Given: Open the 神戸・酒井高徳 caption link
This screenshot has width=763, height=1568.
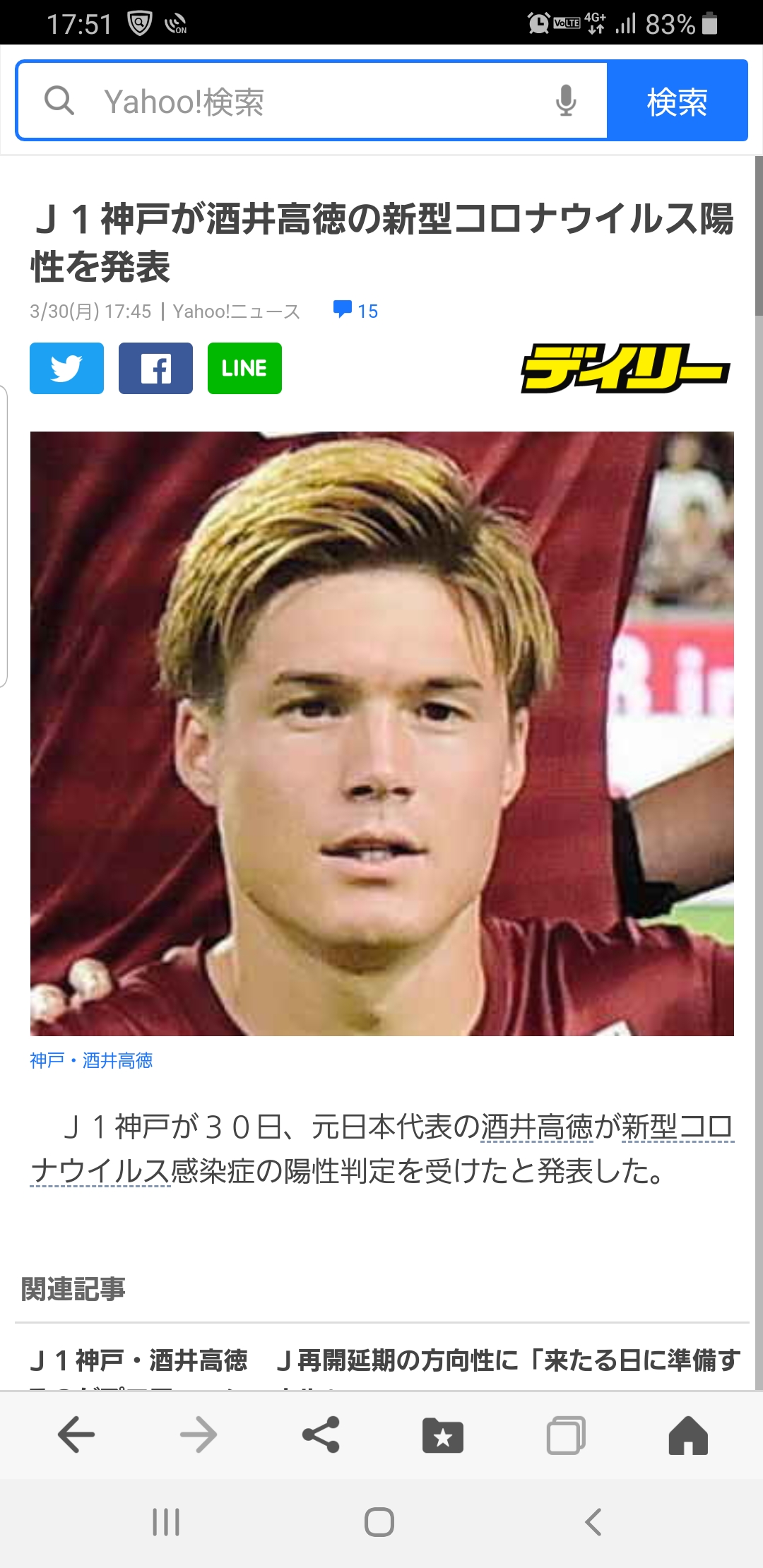Looking at the screenshot, I should click(x=91, y=1060).
